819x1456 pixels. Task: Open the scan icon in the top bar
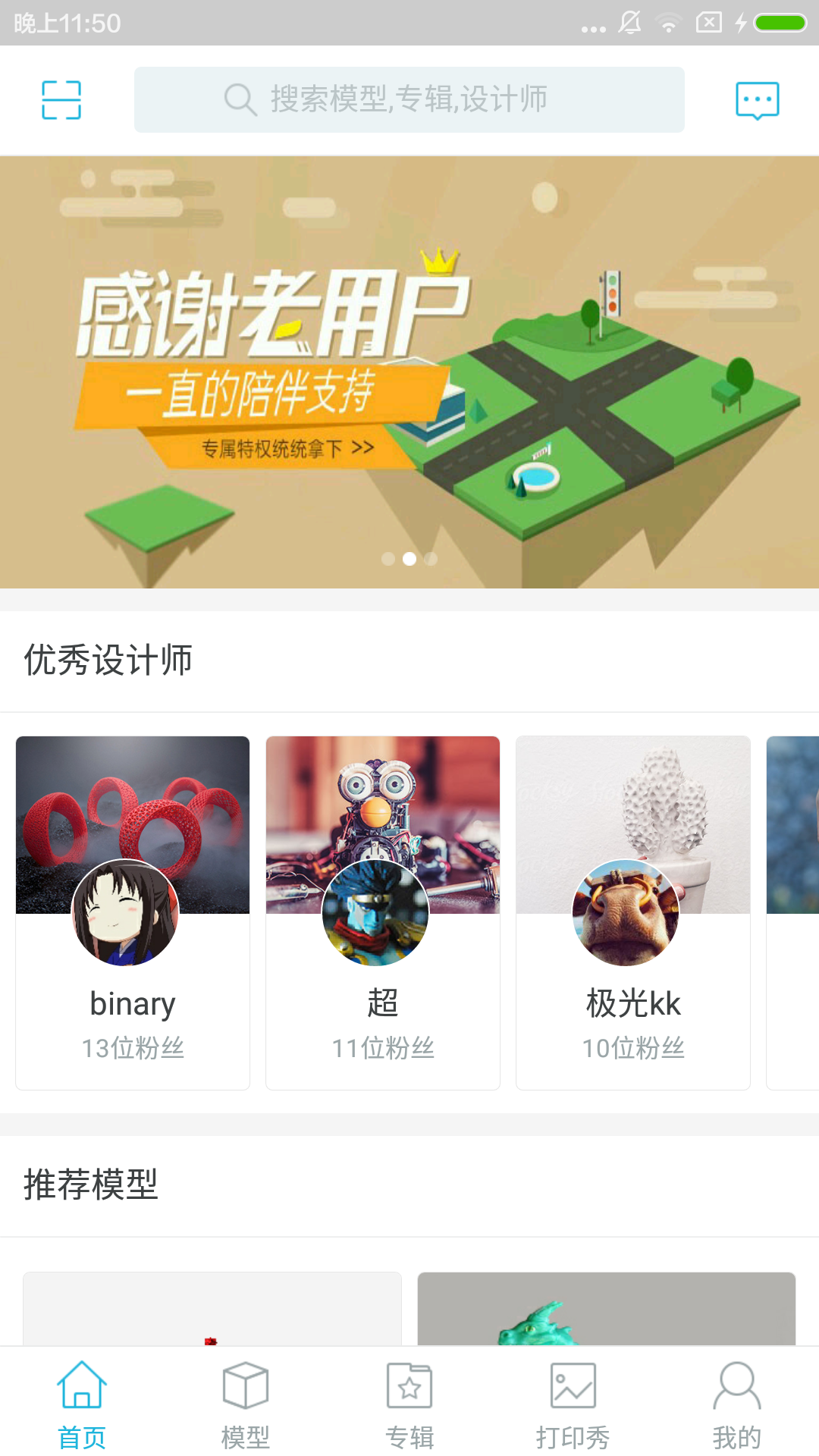[x=61, y=100]
